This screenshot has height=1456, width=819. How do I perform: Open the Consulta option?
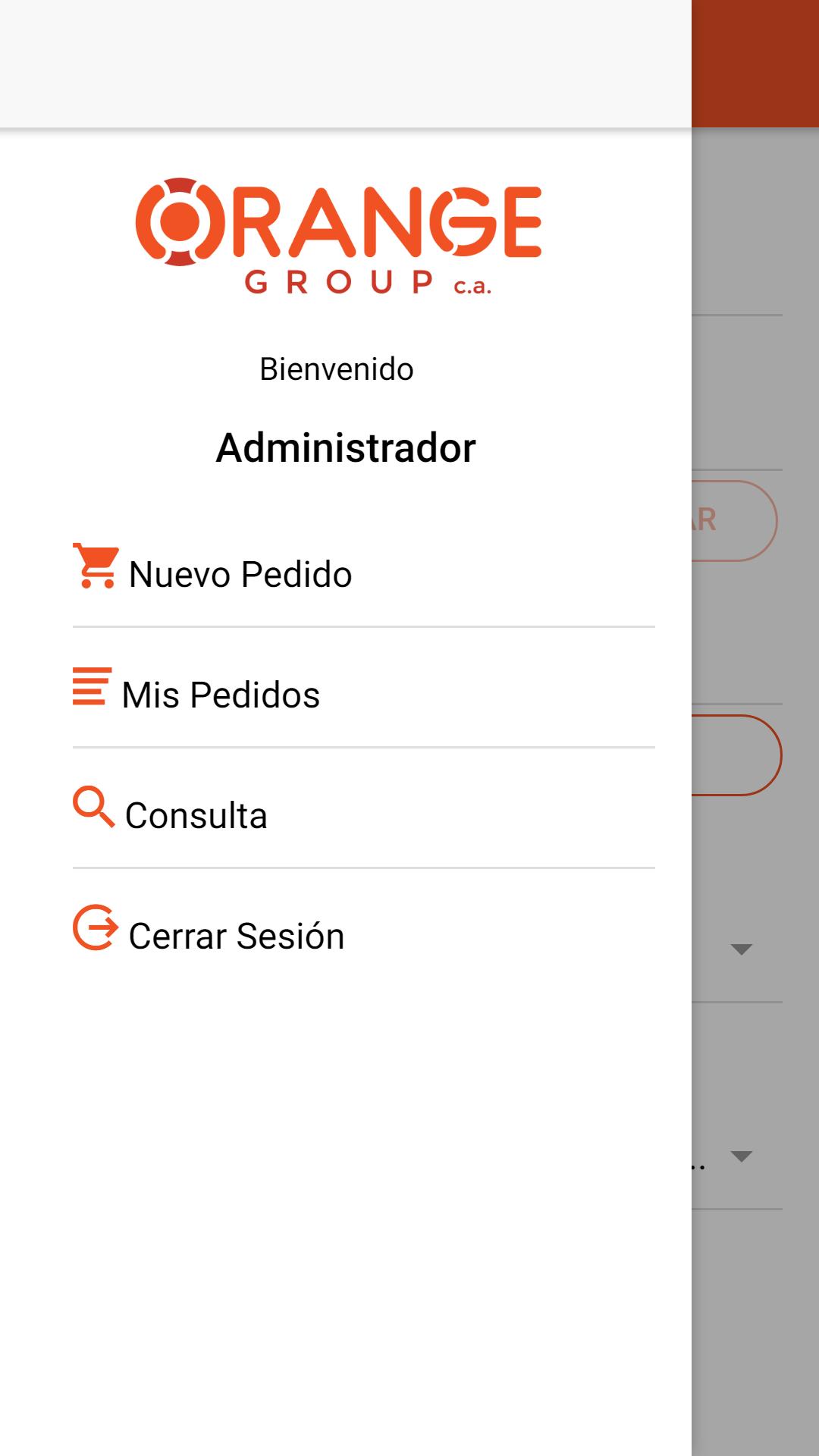[196, 814]
